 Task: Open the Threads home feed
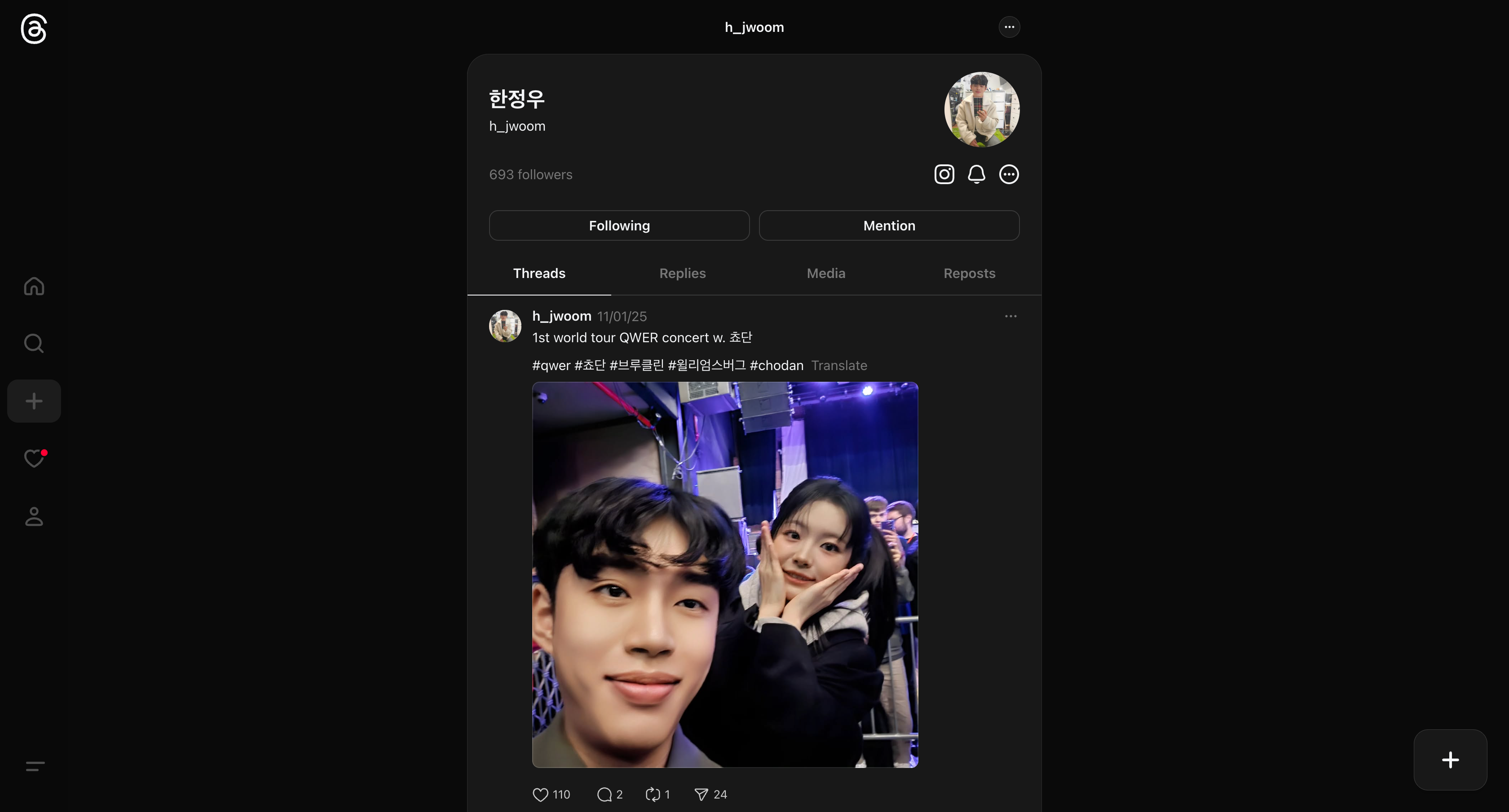[x=34, y=287]
